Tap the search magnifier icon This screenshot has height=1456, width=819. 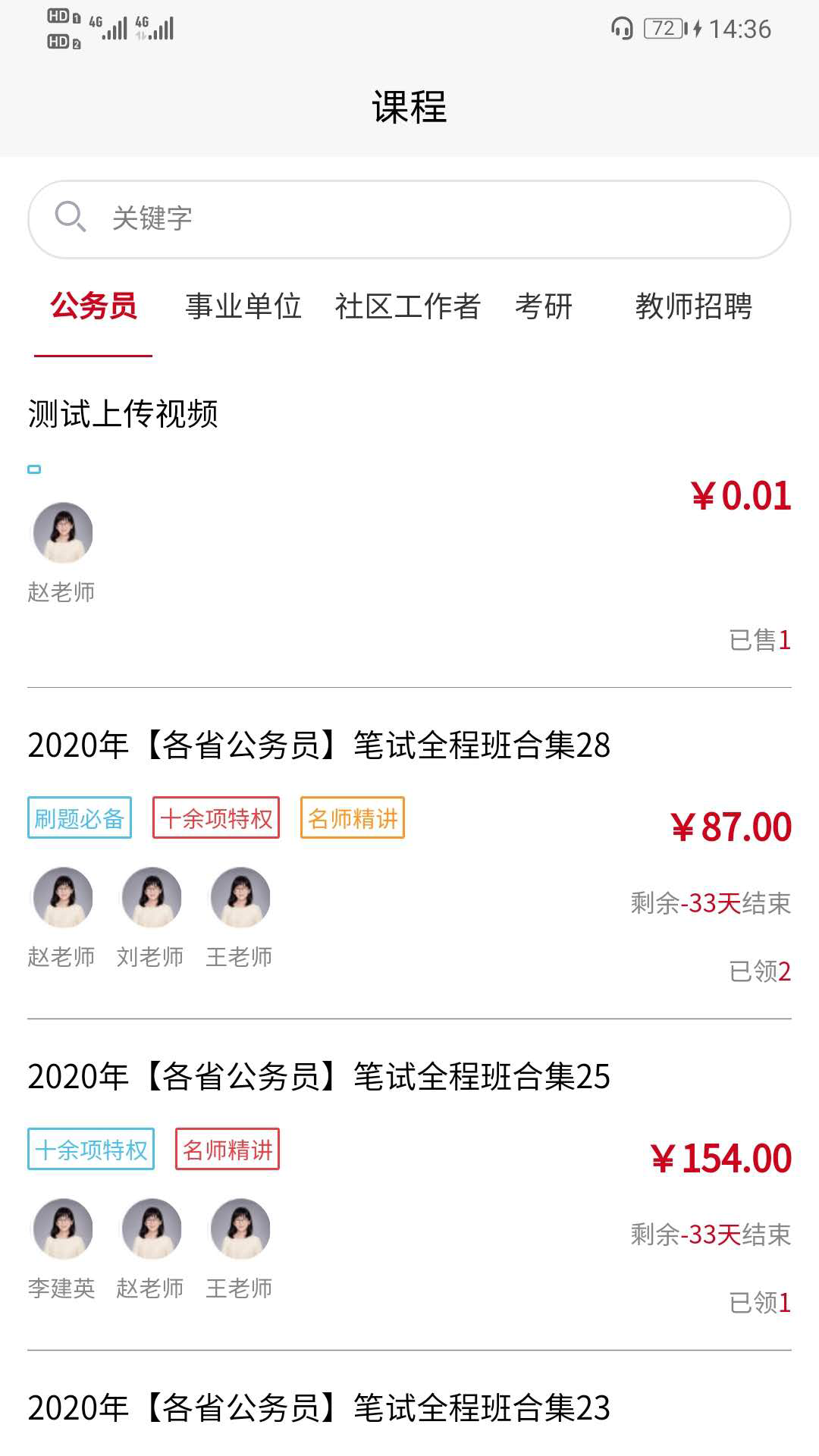coord(71,218)
